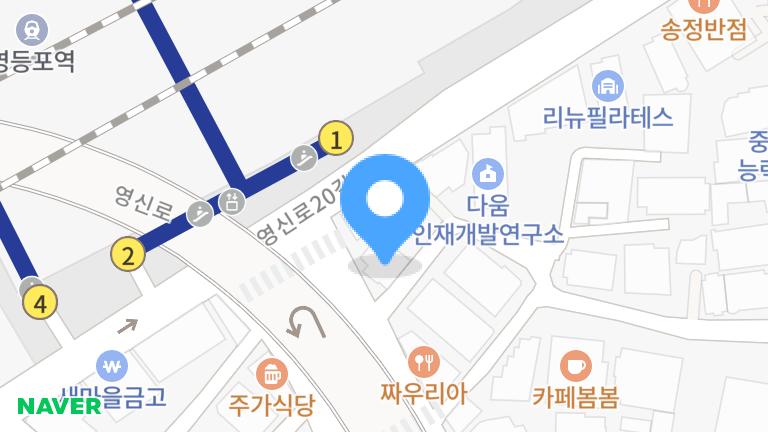Open 다움 인재개발연구소 place marker
Viewport: 768px width, 432px height.
tap(488, 173)
